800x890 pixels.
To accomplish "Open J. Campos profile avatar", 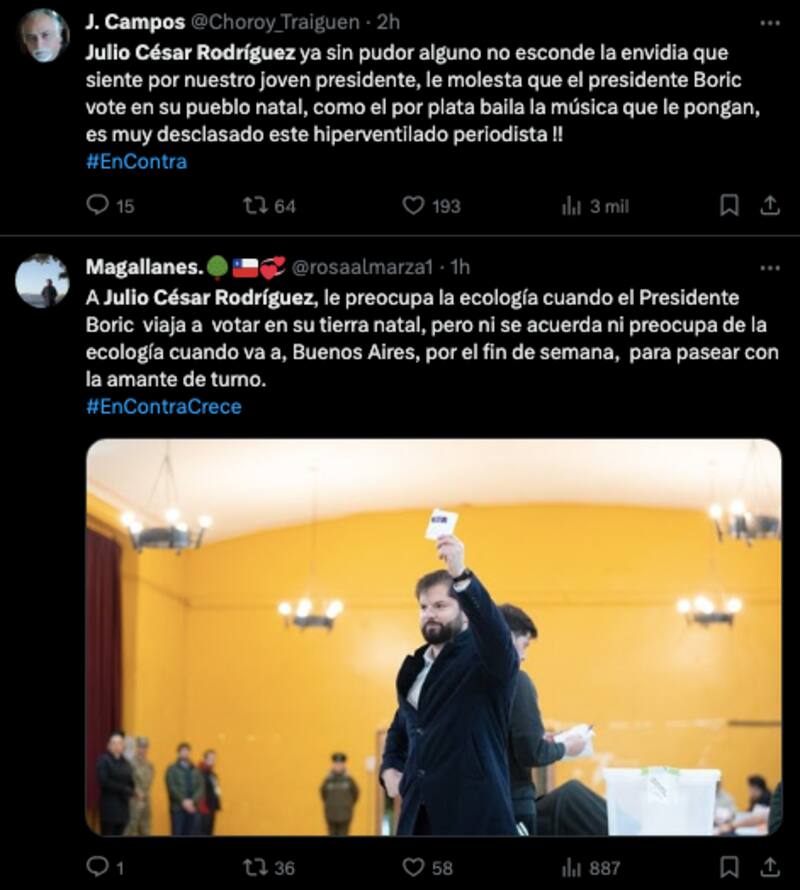I will 43,36.
